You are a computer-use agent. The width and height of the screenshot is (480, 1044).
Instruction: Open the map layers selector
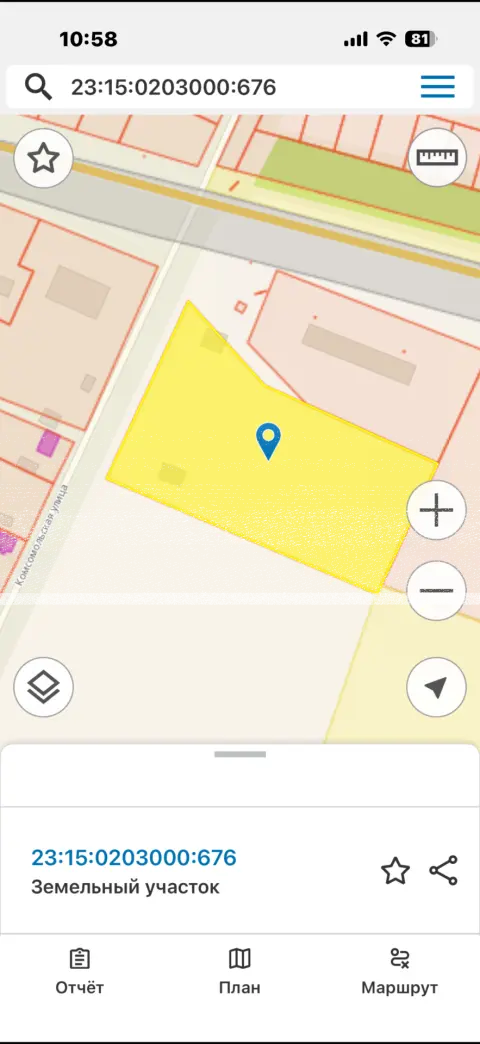click(43, 687)
